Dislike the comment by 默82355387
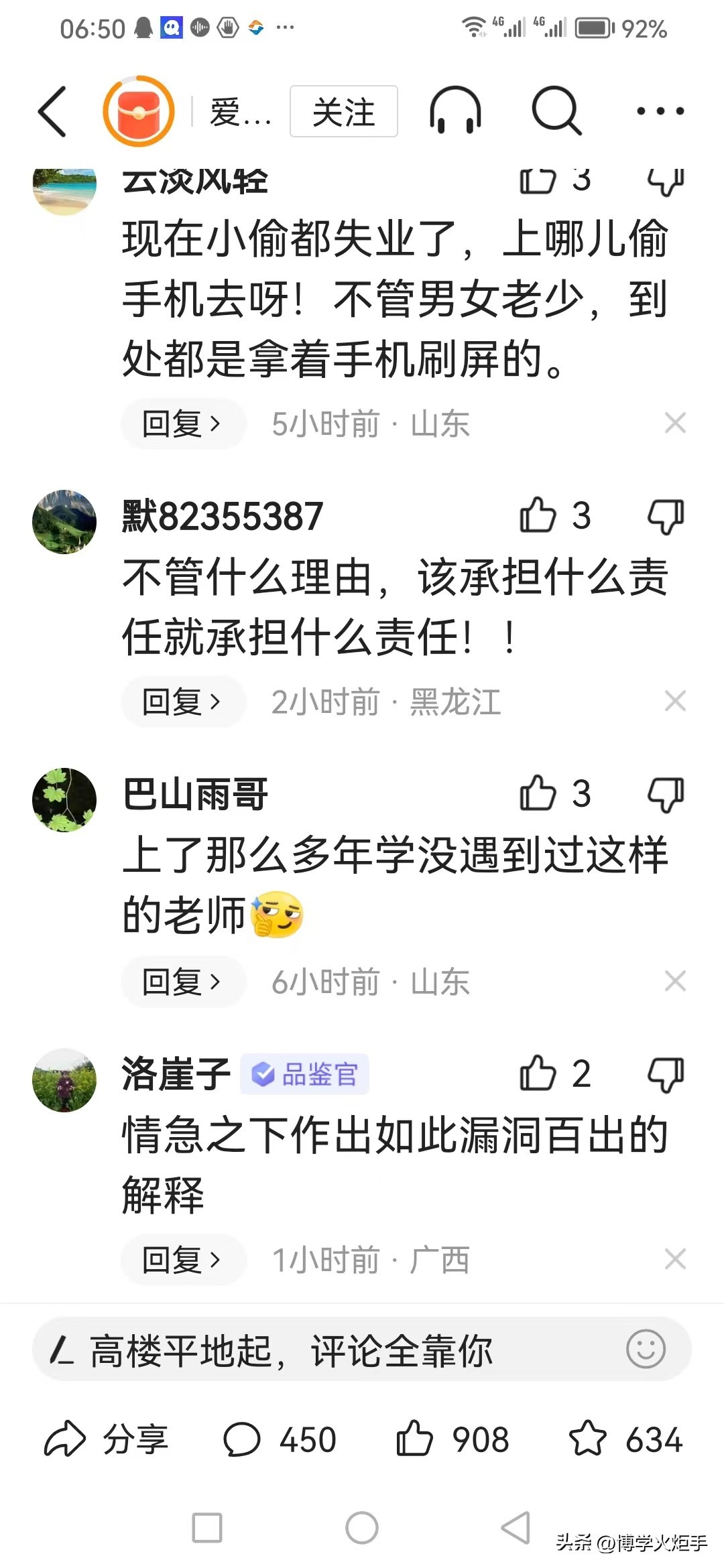724x1568 pixels. pyautogui.click(x=666, y=517)
